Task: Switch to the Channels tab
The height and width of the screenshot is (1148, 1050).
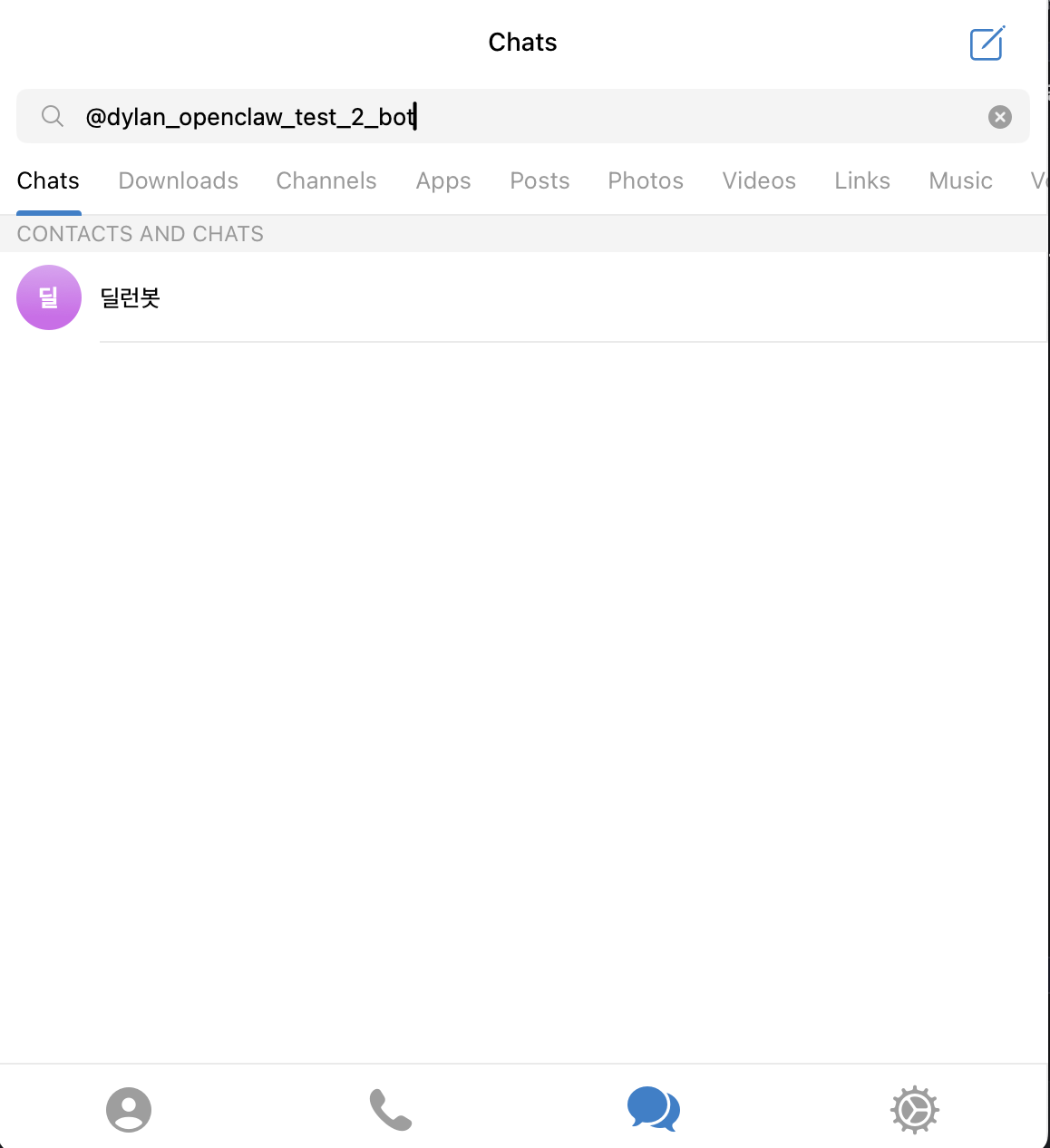Action: (326, 180)
